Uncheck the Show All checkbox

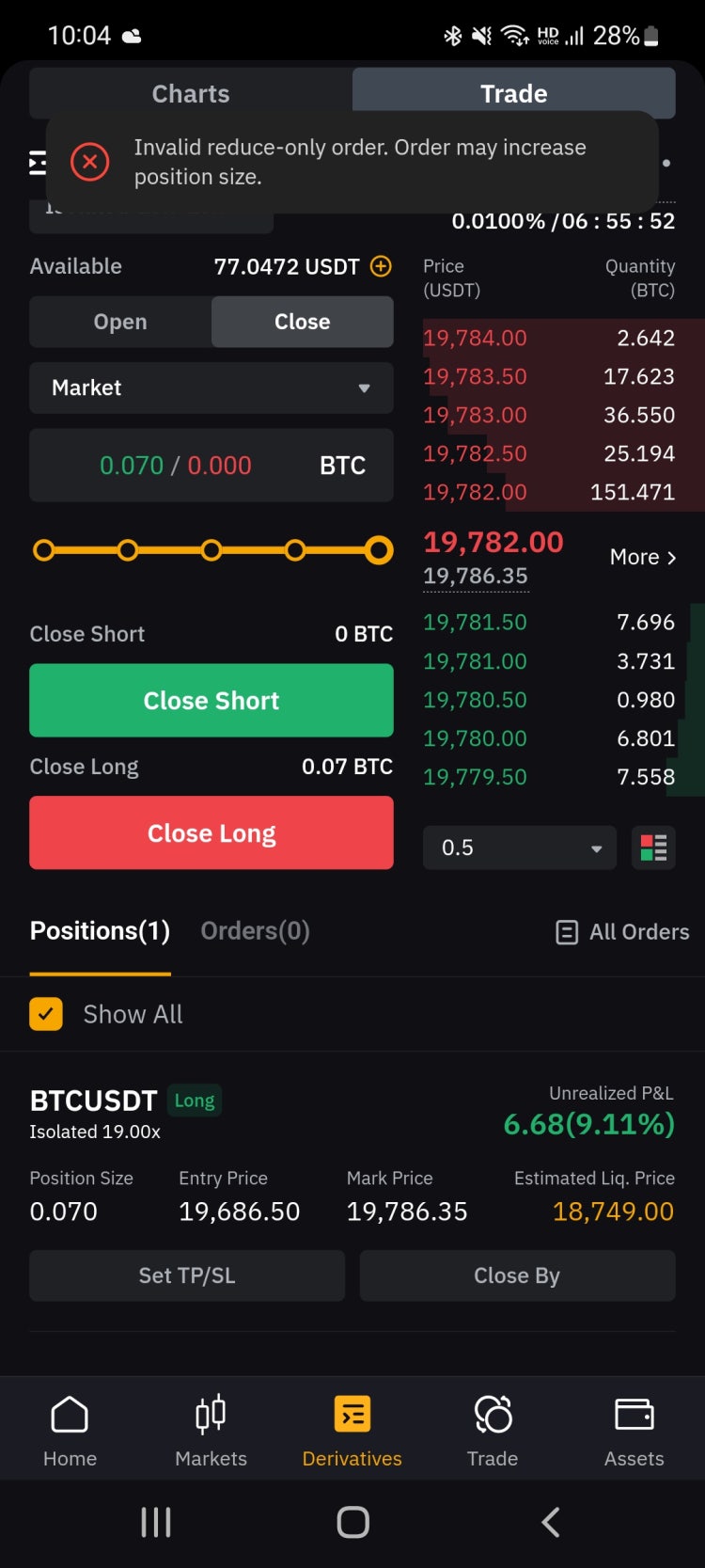point(46,1014)
